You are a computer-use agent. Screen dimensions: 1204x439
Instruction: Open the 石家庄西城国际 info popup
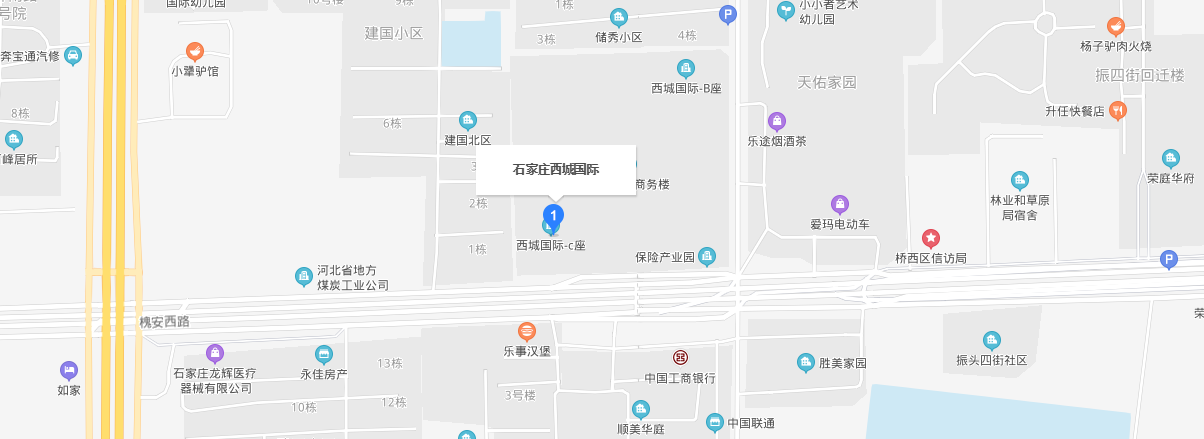pos(556,169)
